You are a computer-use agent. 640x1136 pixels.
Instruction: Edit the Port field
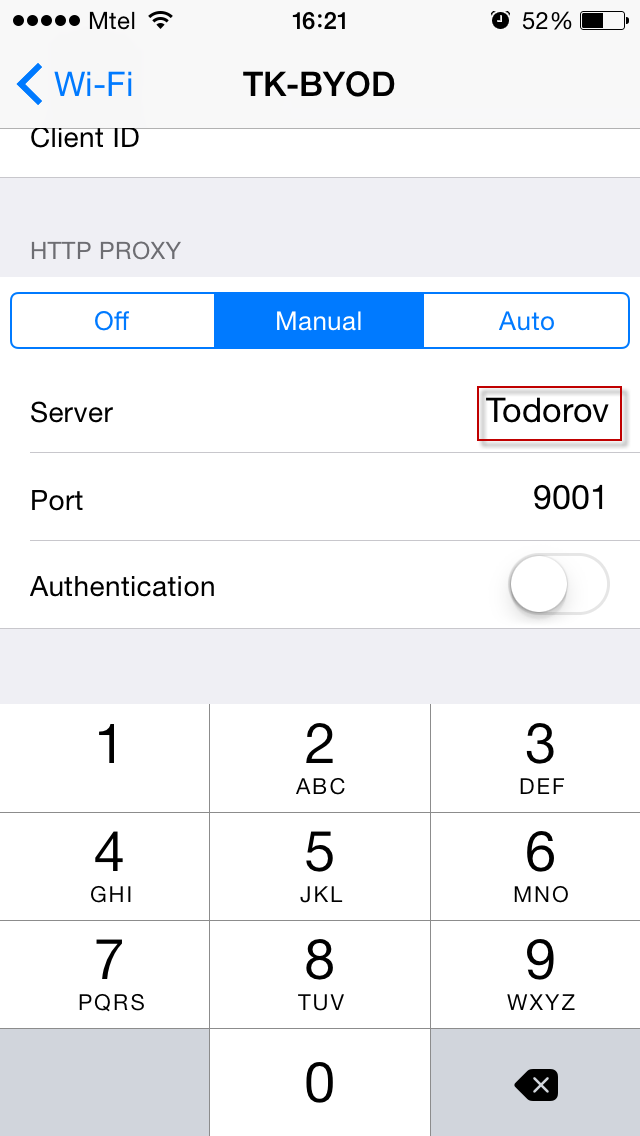click(320, 498)
